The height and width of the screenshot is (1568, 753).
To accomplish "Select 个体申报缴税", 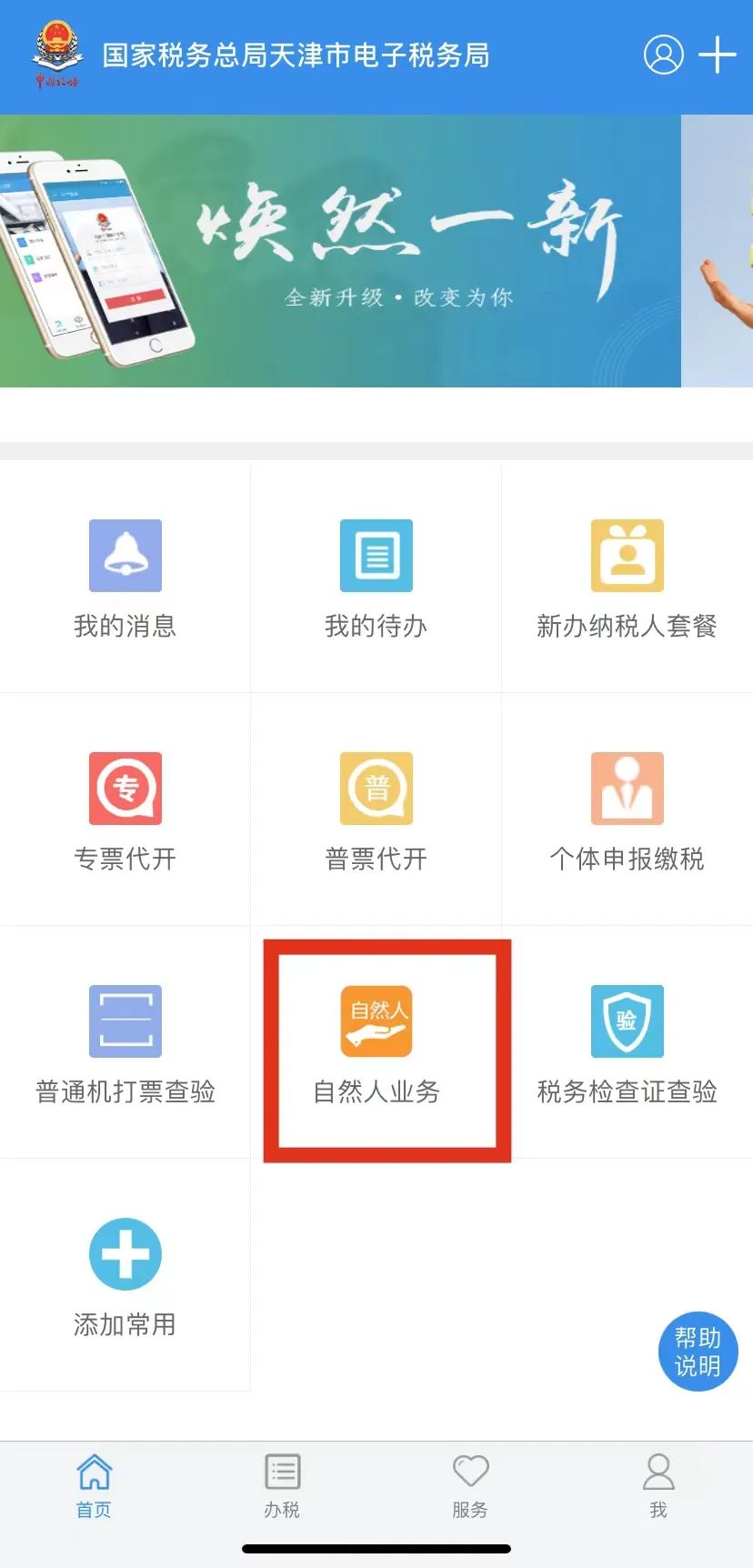I will coord(627,811).
